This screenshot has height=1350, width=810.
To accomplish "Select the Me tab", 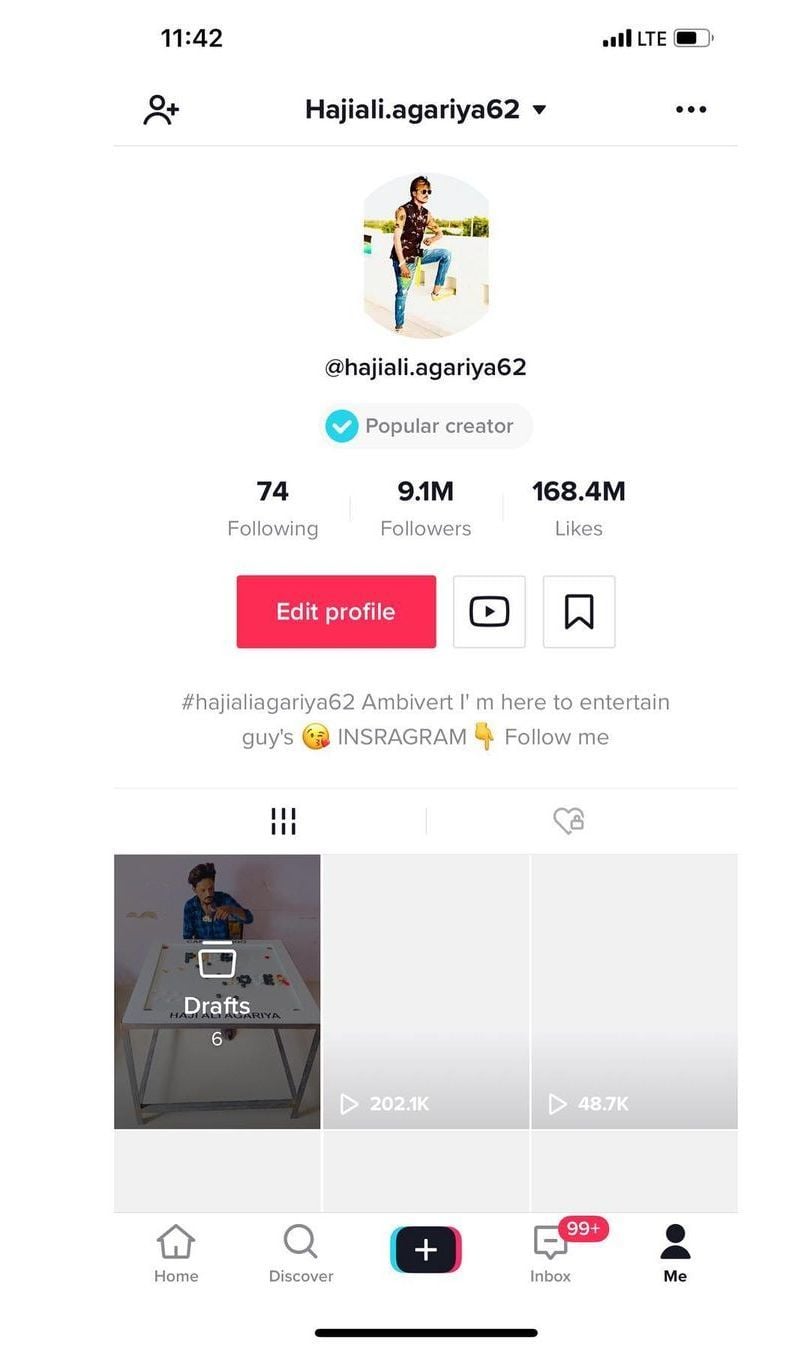I will click(x=675, y=1254).
